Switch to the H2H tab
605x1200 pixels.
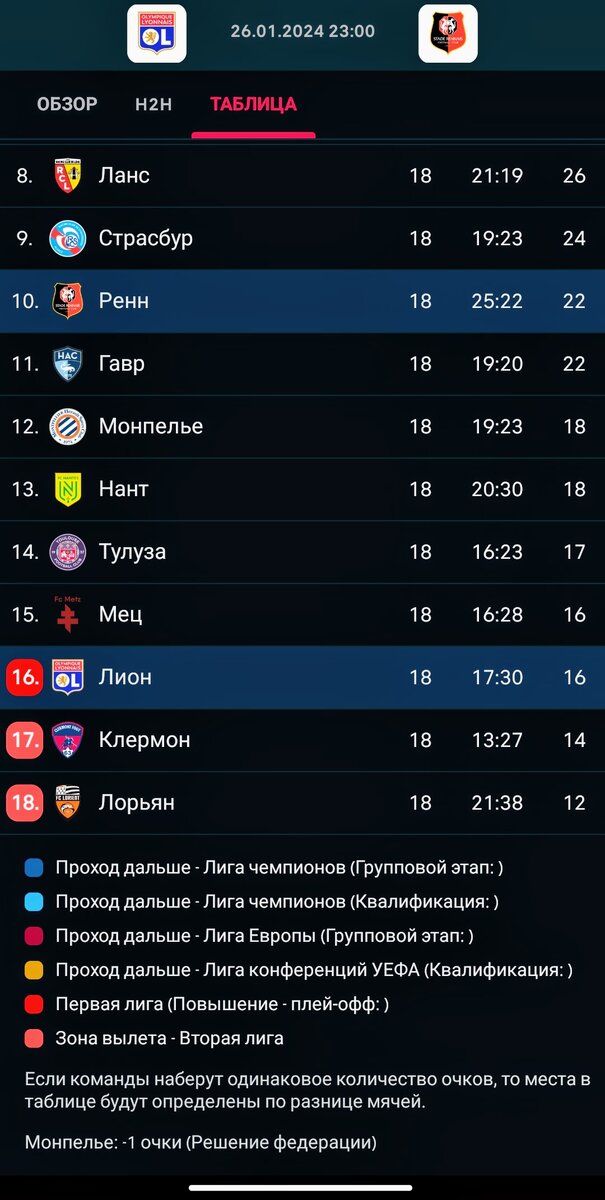pyautogui.click(x=154, y=104)
